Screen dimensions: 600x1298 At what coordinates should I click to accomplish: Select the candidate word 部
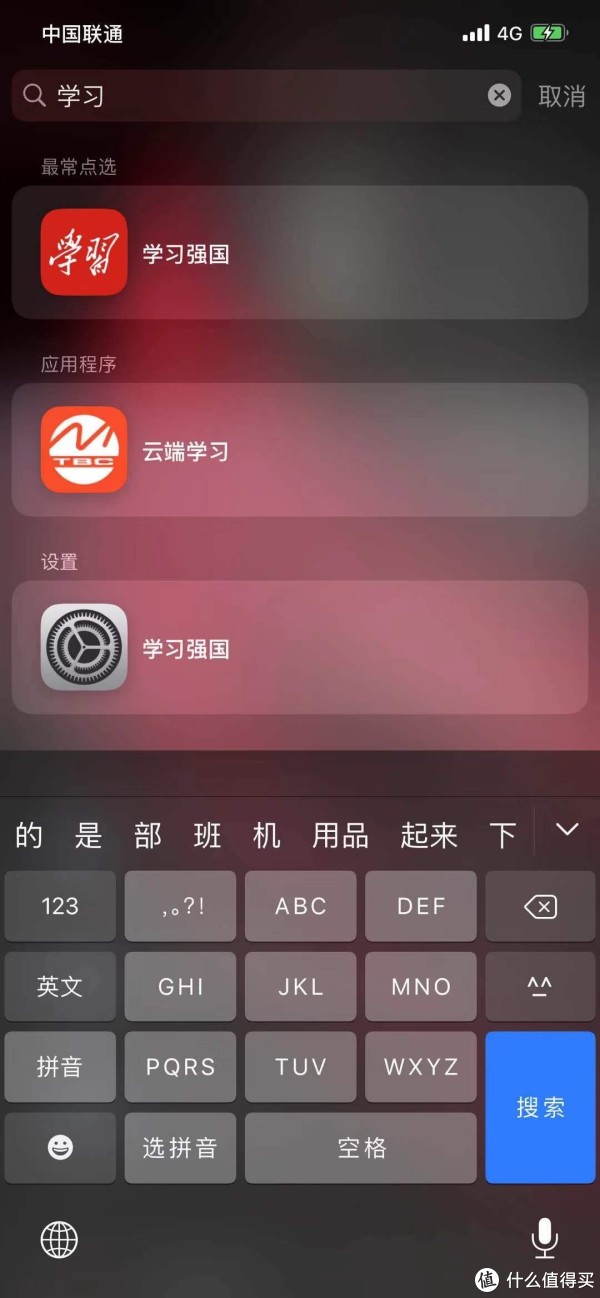point(148,835)
